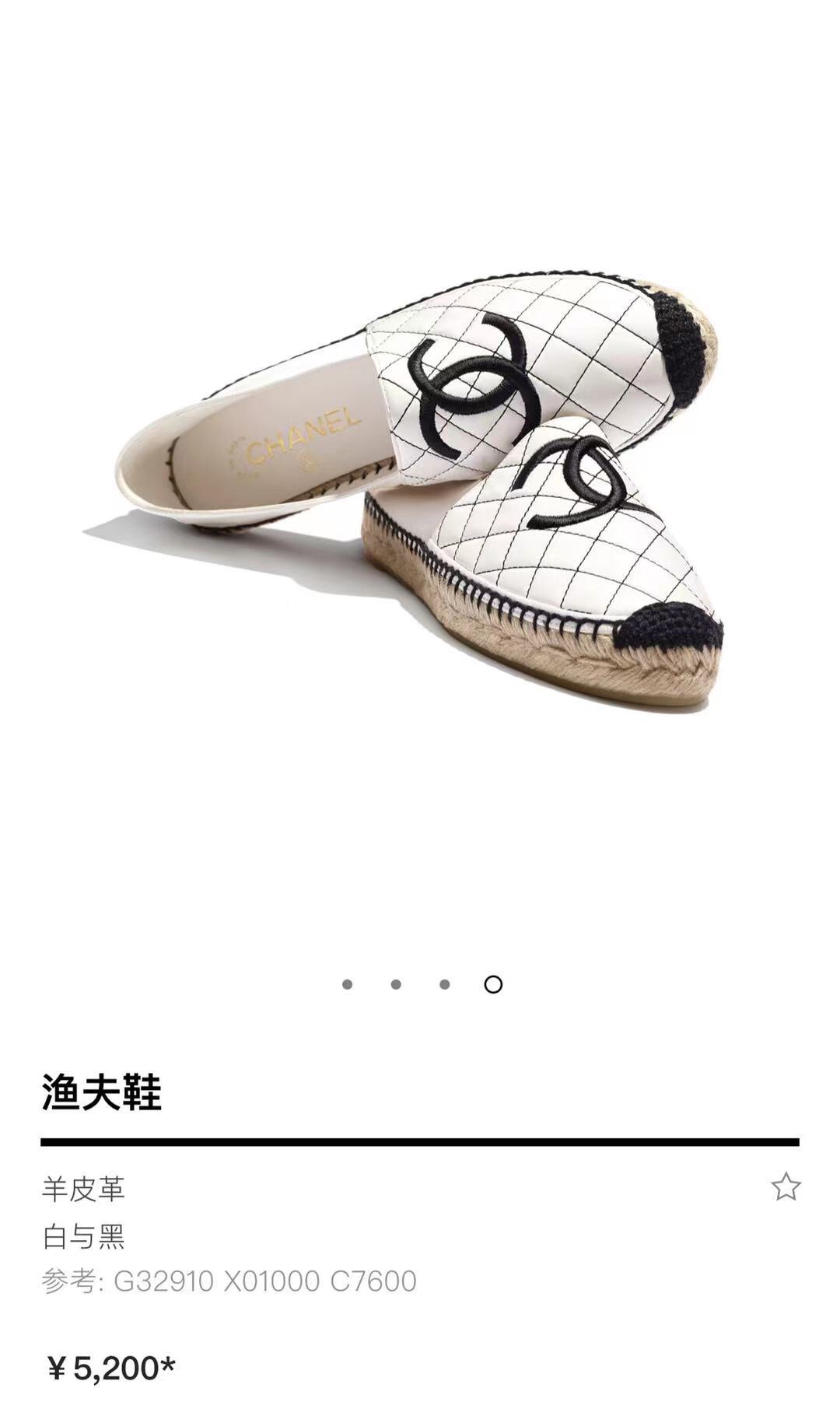Jump to the second image dot
The image size is (840, 1416).
pyautogui.click(x=396, y=984)
